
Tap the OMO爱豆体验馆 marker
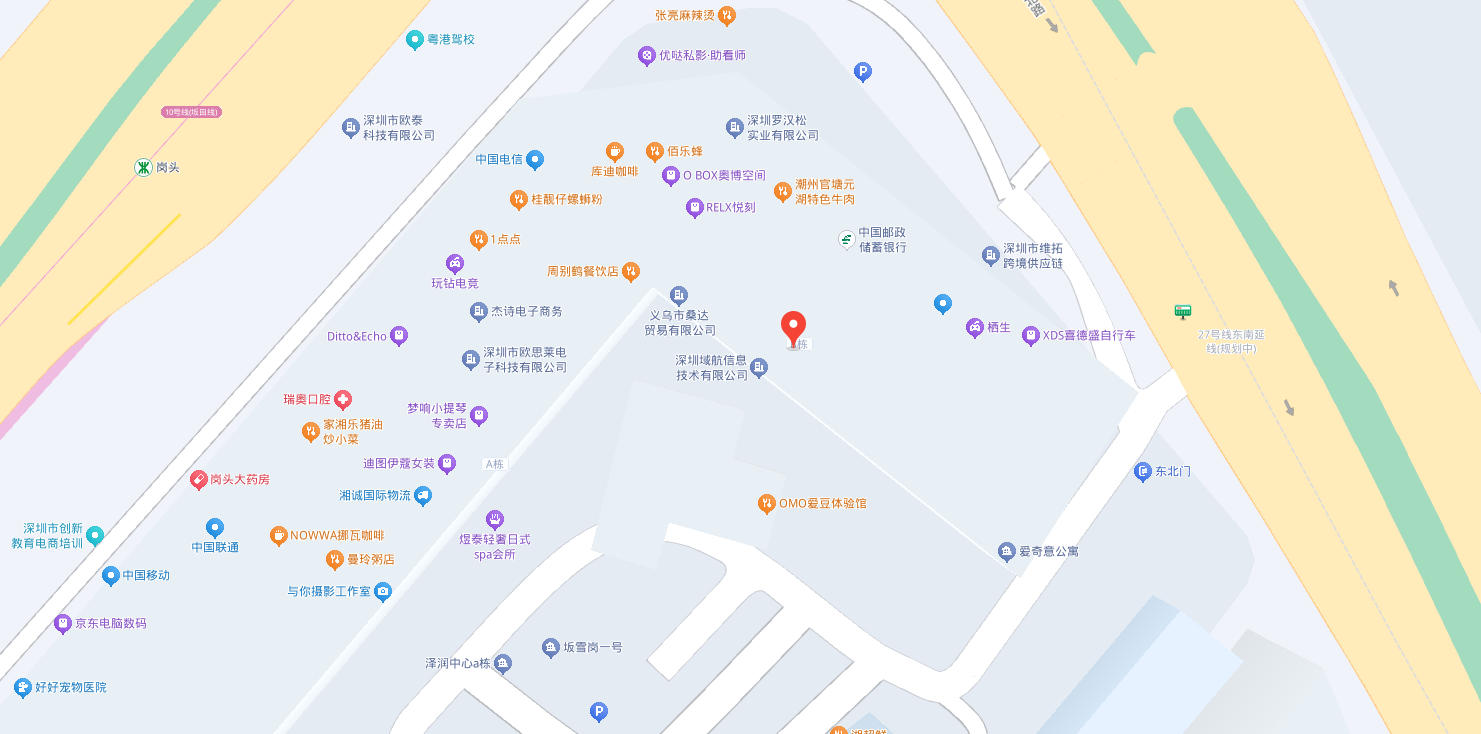(x=767, y=503)
